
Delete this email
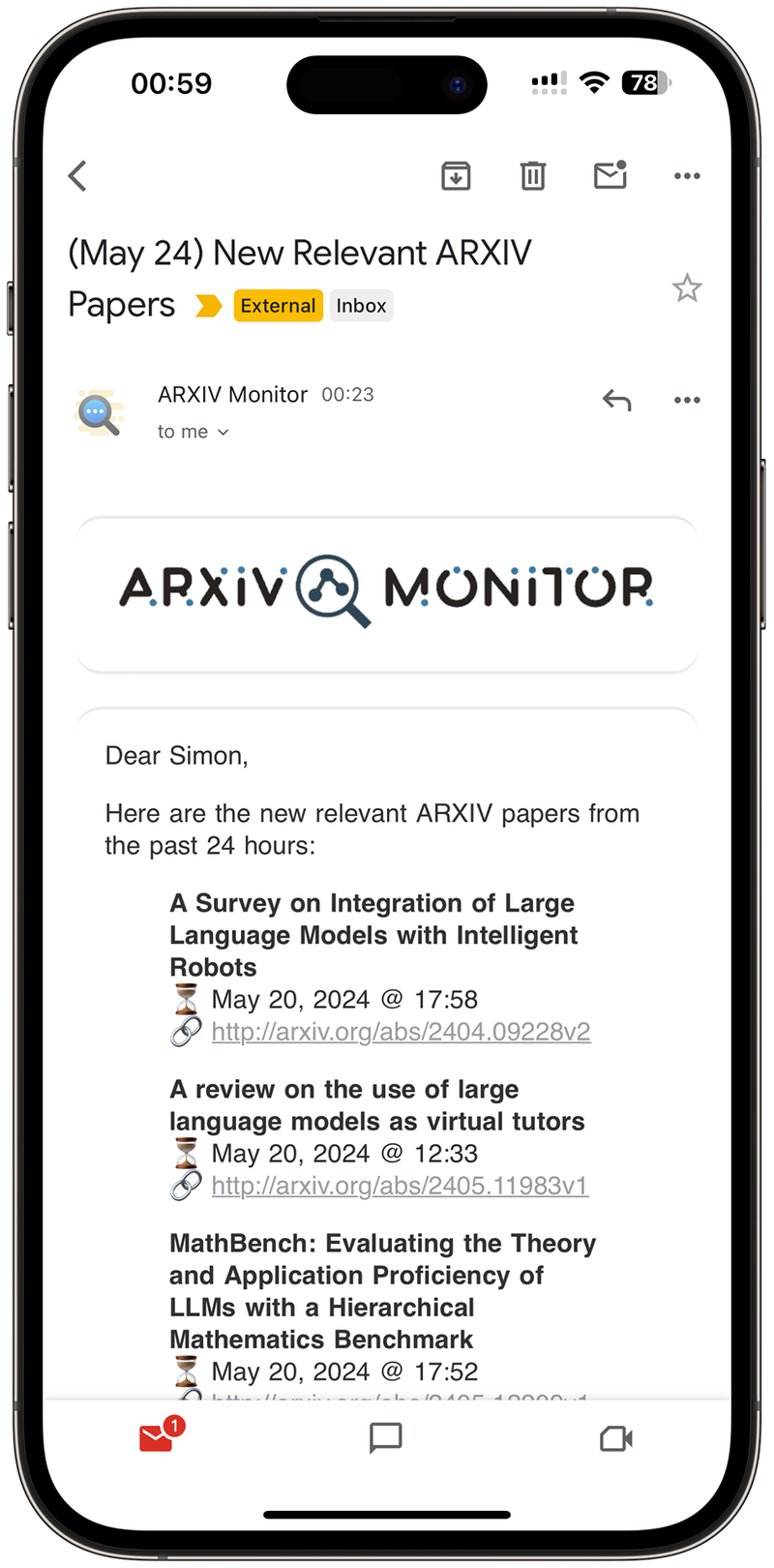point(533,176)
